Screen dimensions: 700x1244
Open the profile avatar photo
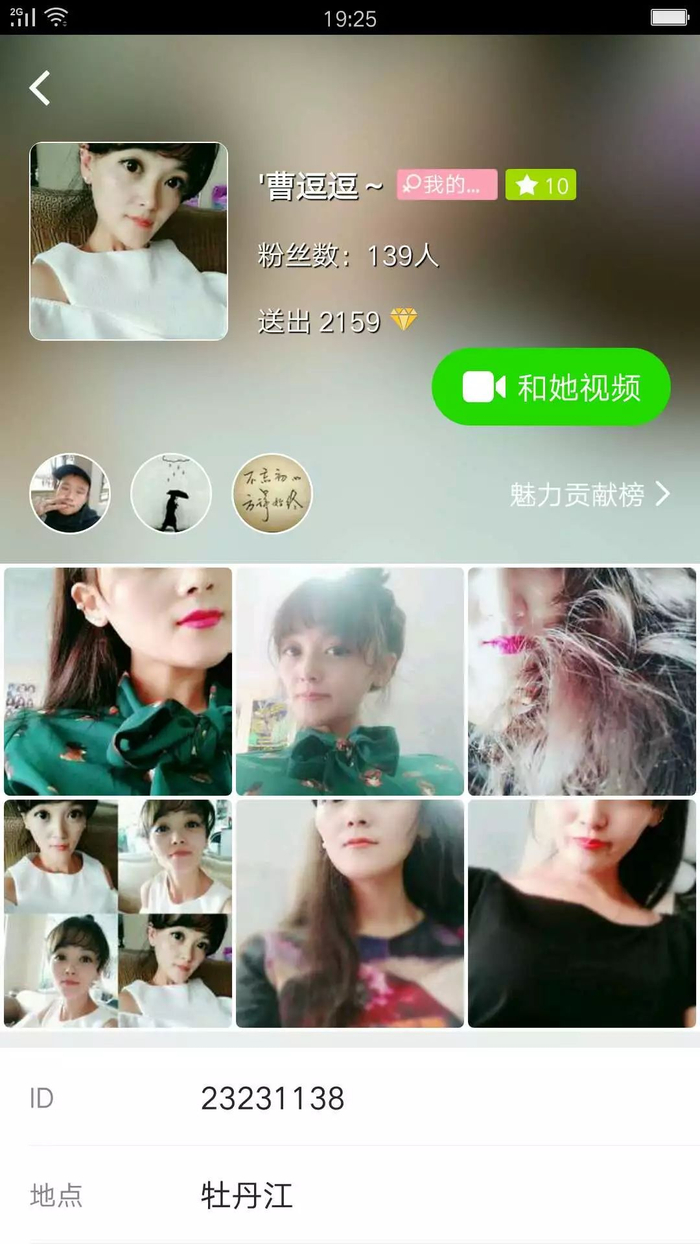[x=129, y=241]
